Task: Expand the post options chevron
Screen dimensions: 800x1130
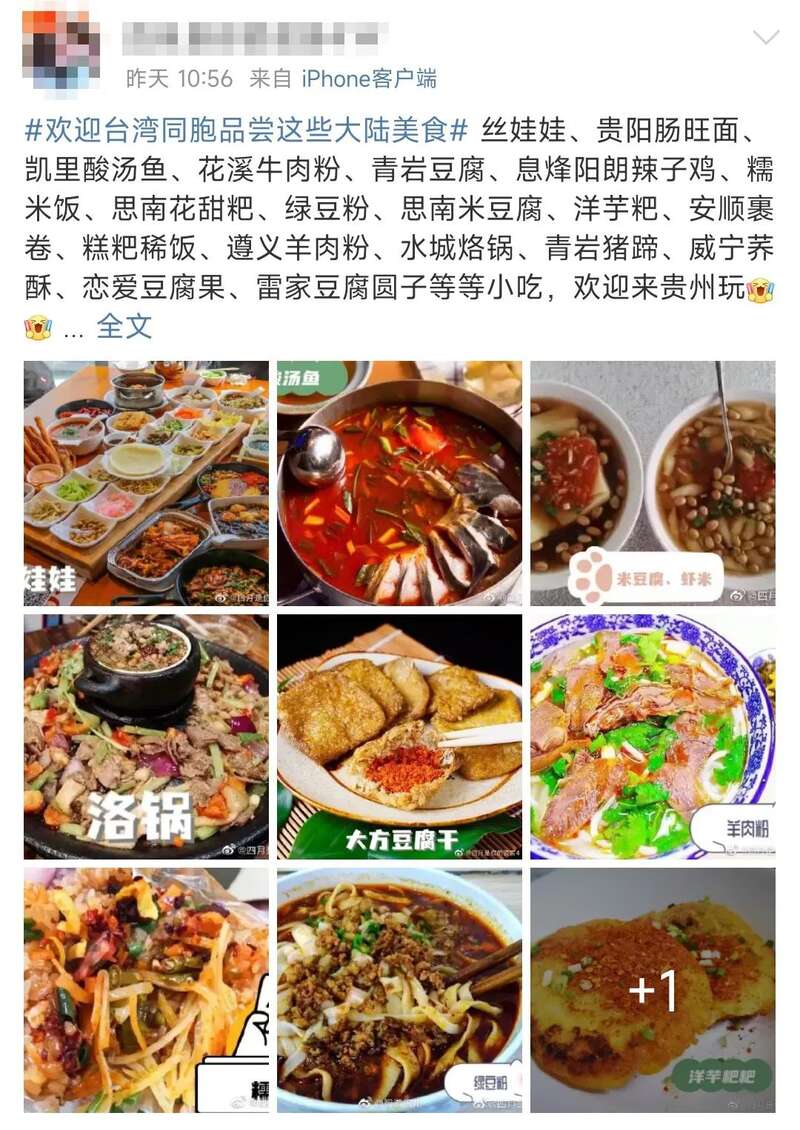Action: point(765,38)
